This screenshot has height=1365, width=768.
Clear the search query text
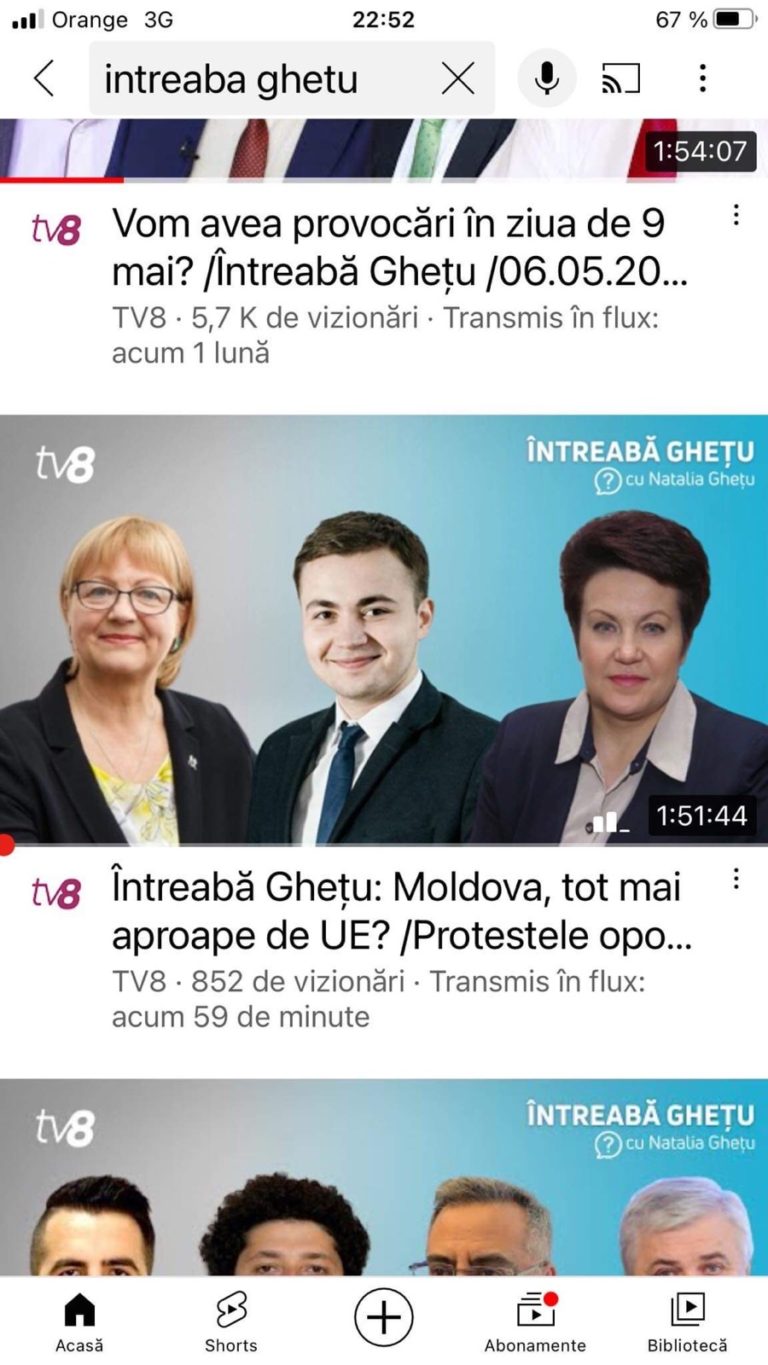(x=458, y=78)
